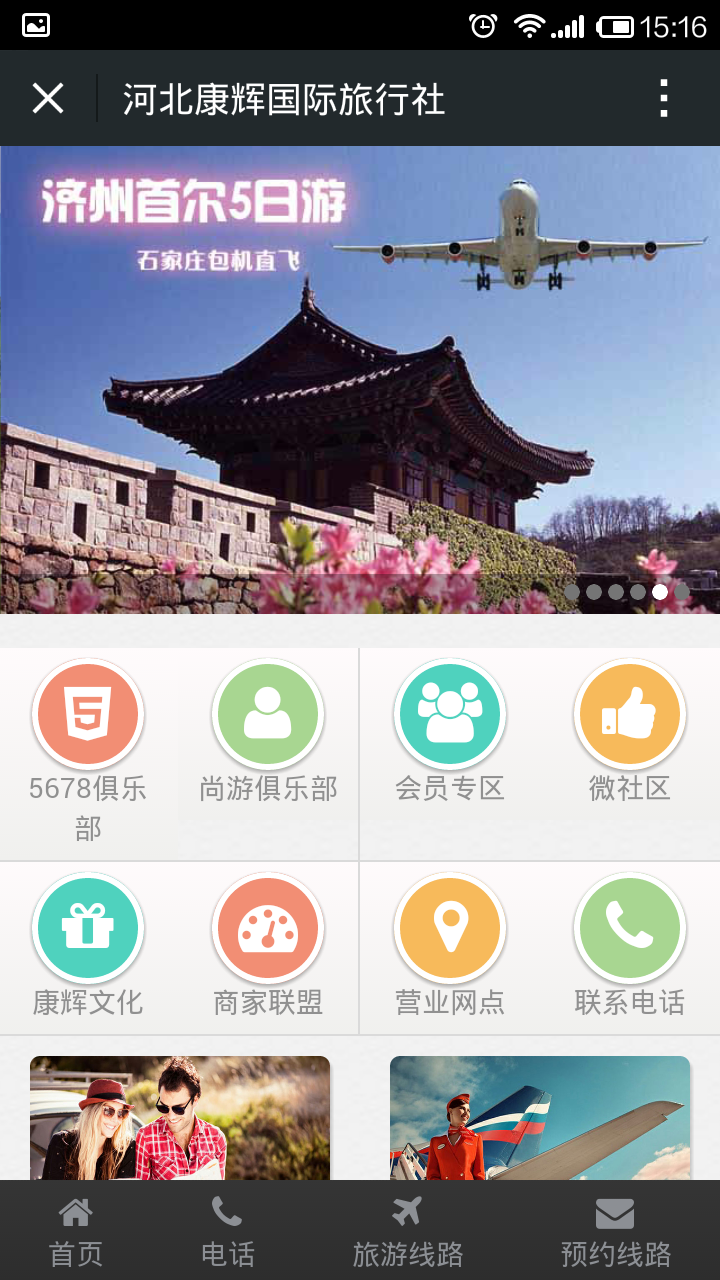Tap the 电话 tab in the bottom bar
720x1280 pixels.
point(227,1232)
